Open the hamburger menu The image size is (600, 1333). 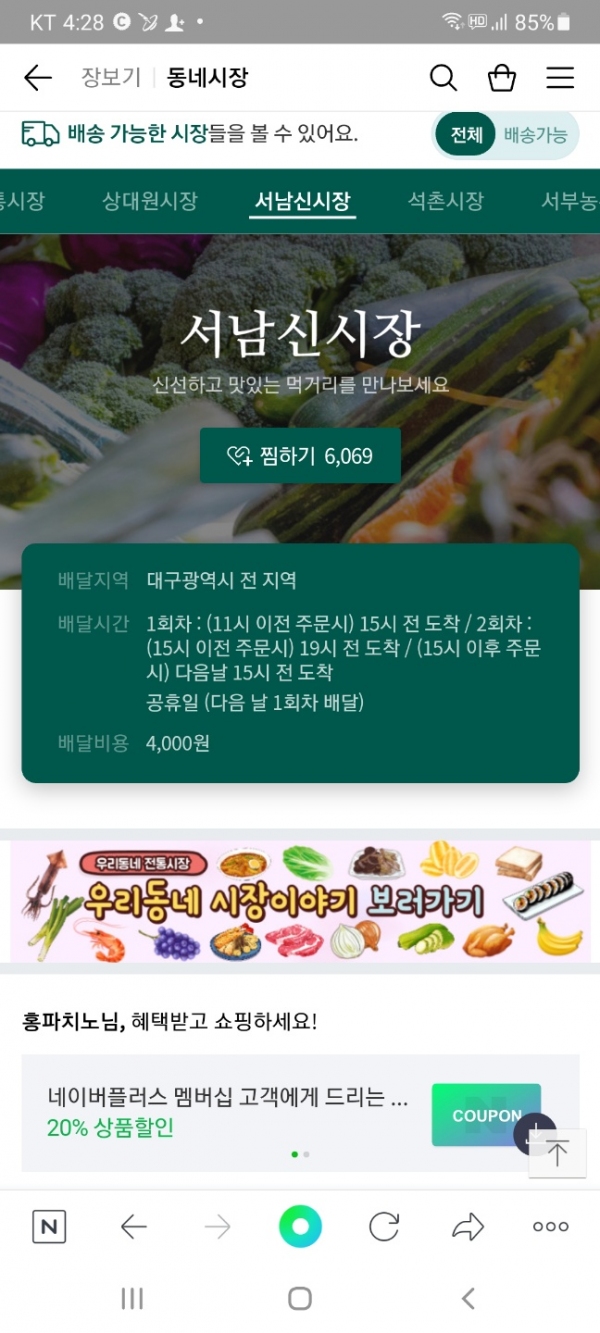coord(560,78)
